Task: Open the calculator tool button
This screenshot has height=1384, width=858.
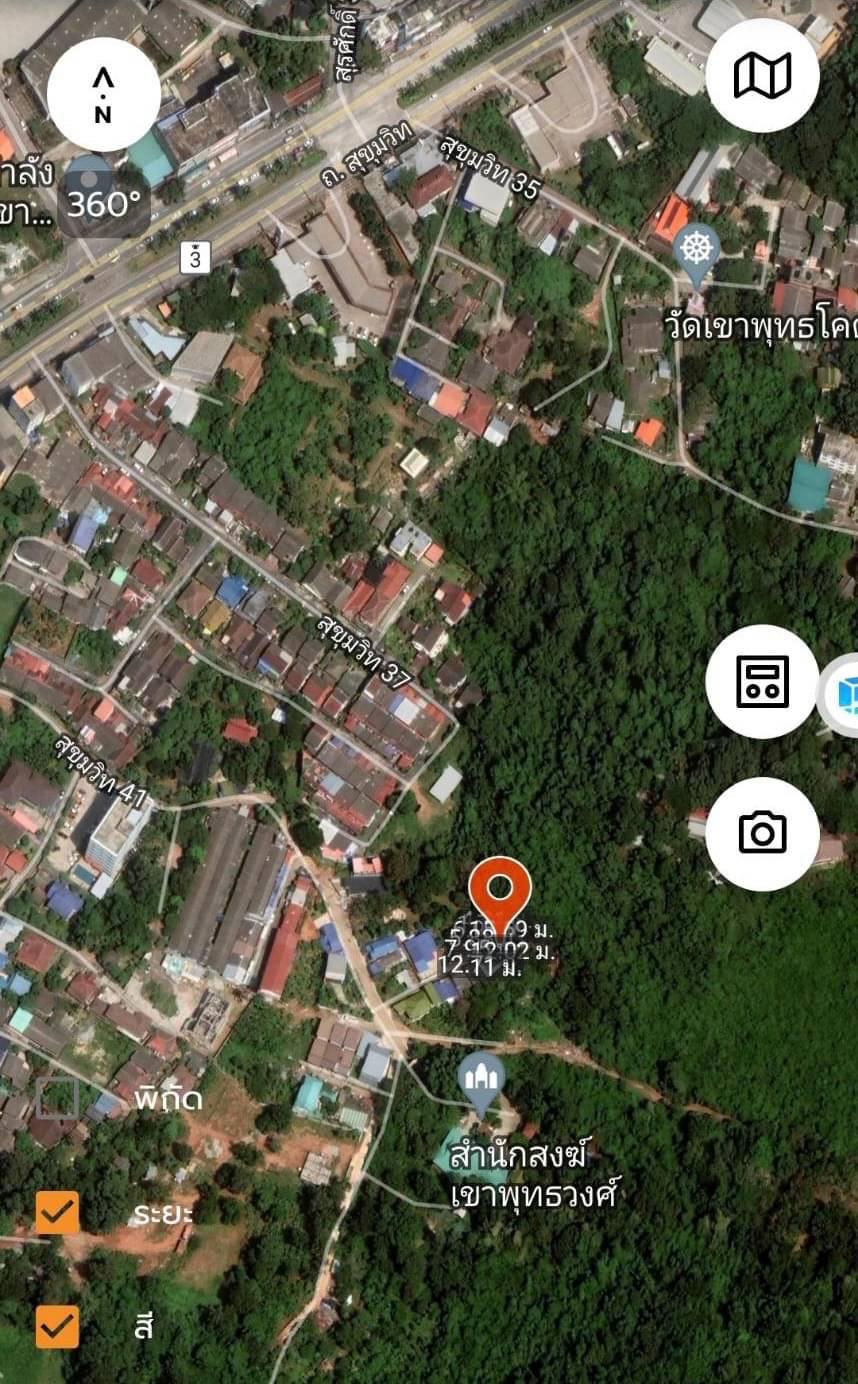Action: pyautogui.click(x=762, y=682)
